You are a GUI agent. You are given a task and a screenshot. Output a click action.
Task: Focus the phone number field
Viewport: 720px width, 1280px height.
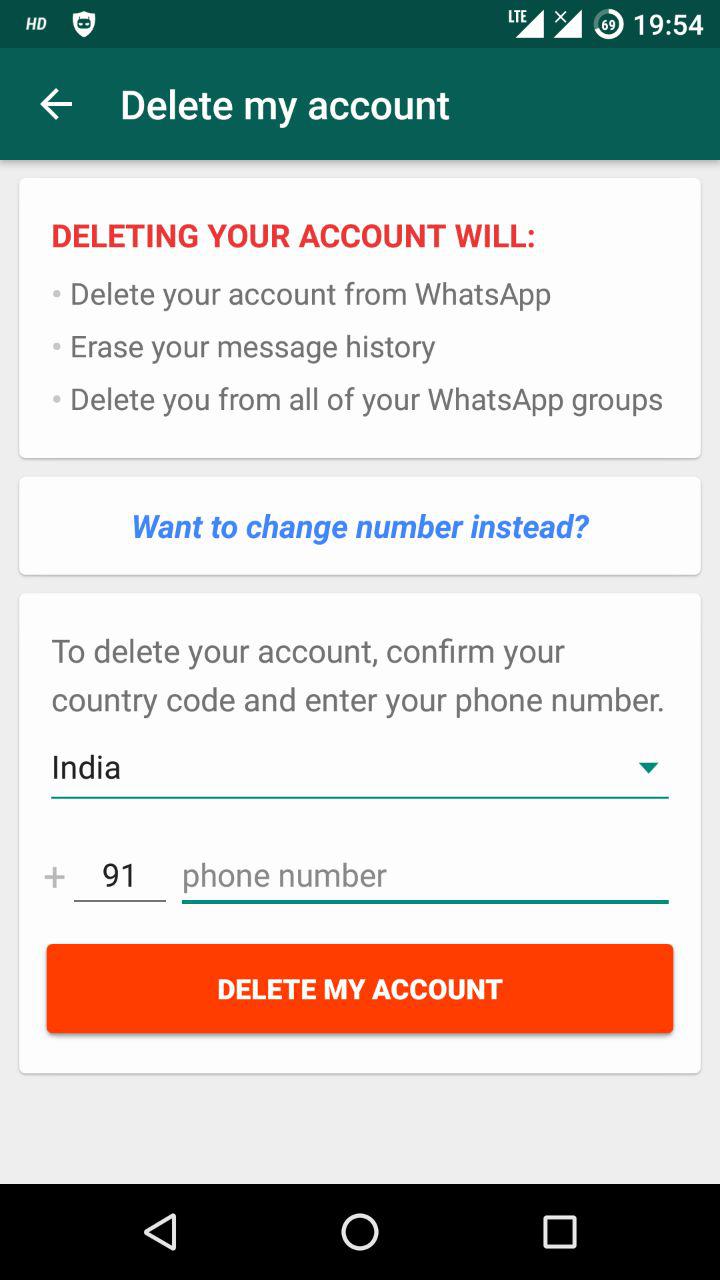coord(425,876)
